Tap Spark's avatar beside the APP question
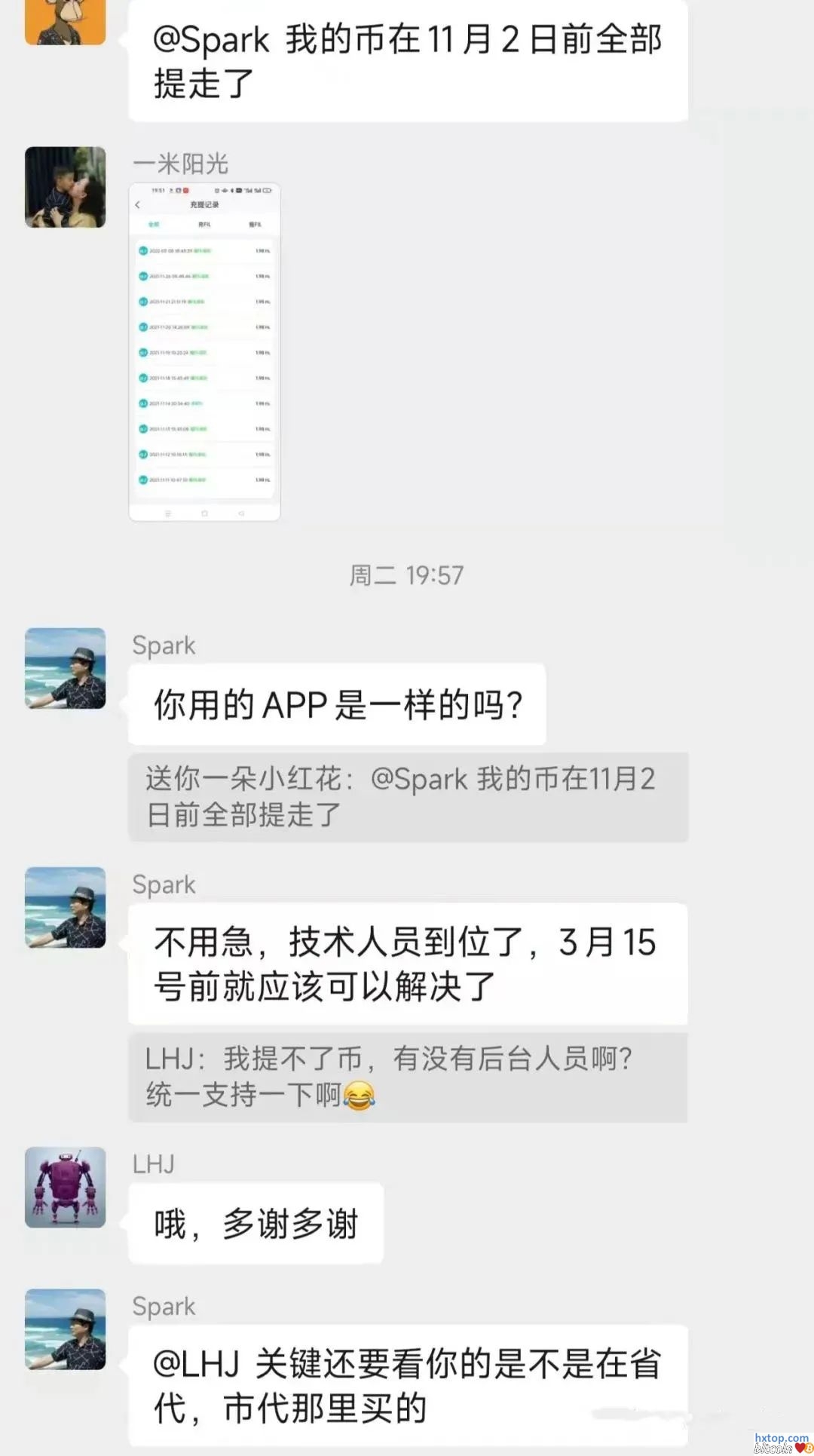The image size is (814, 1456). click(x=66, y=668)
